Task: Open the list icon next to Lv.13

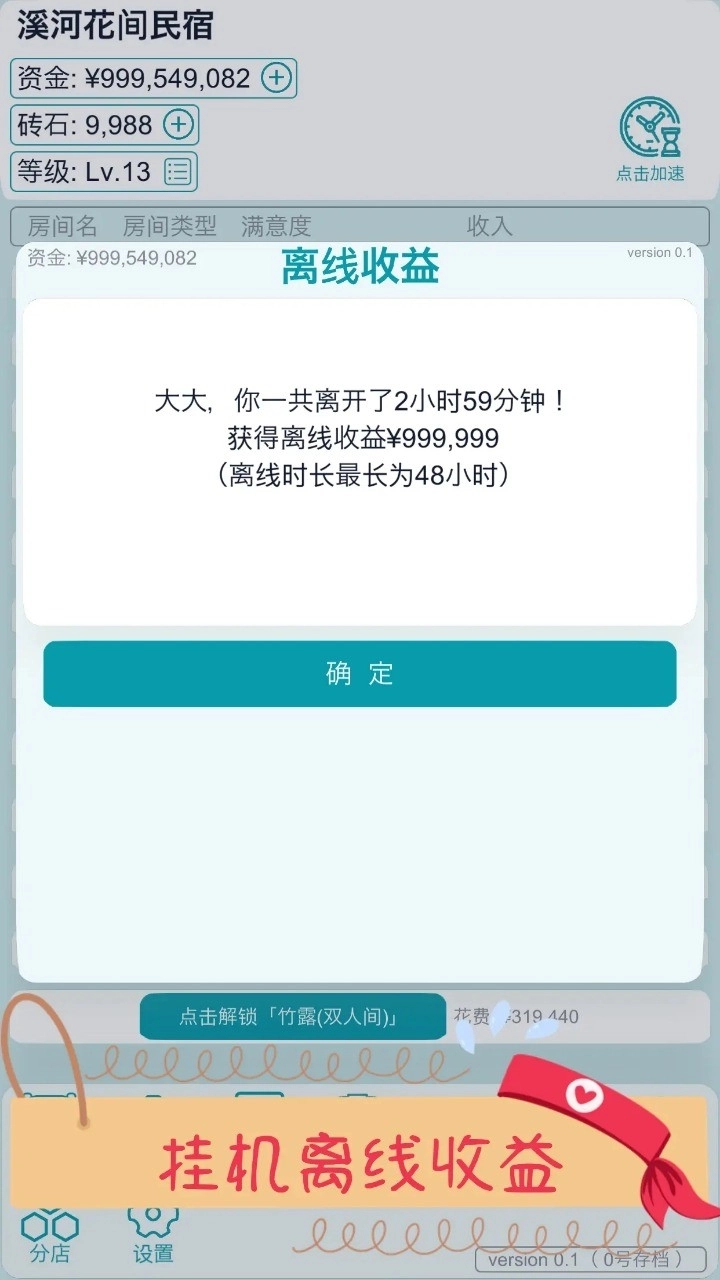Action: click(180, 171)
